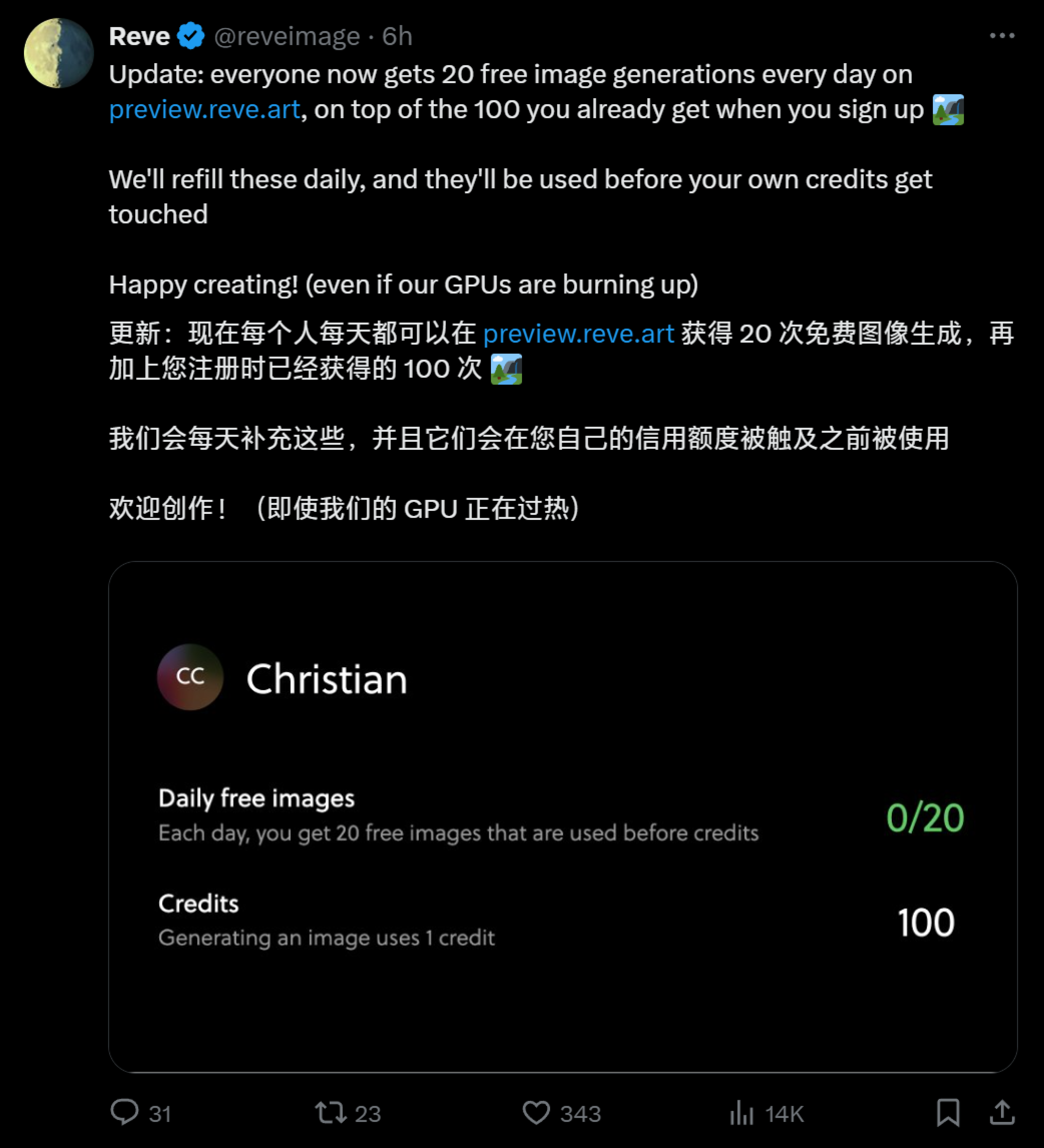Open the preview.reve.art link in English text
1044x1148 pixels.
click(x=204, y=109)
